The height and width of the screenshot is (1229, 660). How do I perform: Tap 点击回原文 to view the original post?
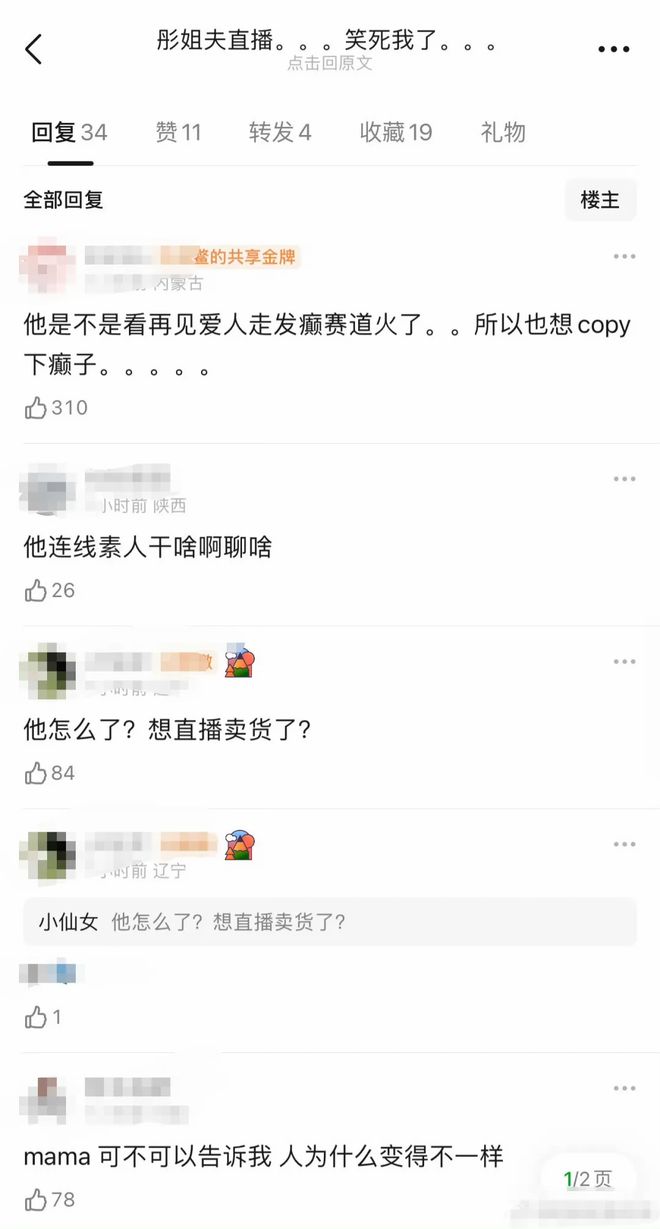click(x=330, y=63)
